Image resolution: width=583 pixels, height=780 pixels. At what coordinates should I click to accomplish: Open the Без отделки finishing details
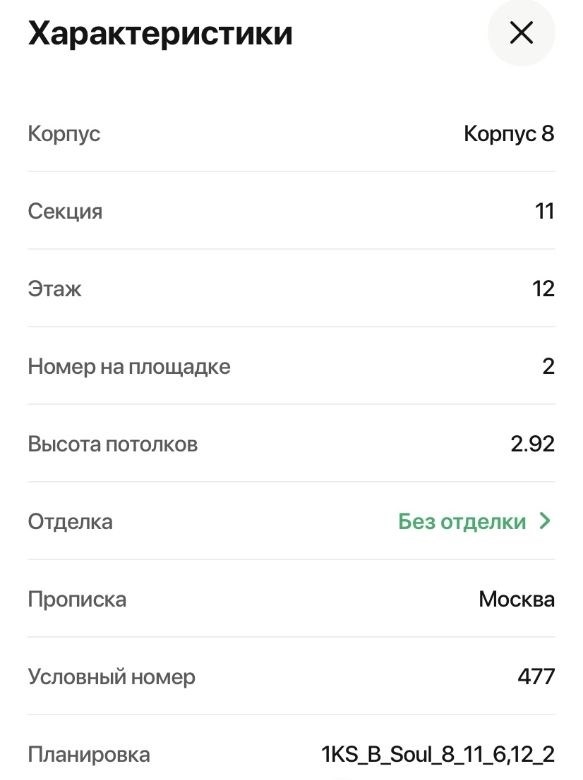475,521
